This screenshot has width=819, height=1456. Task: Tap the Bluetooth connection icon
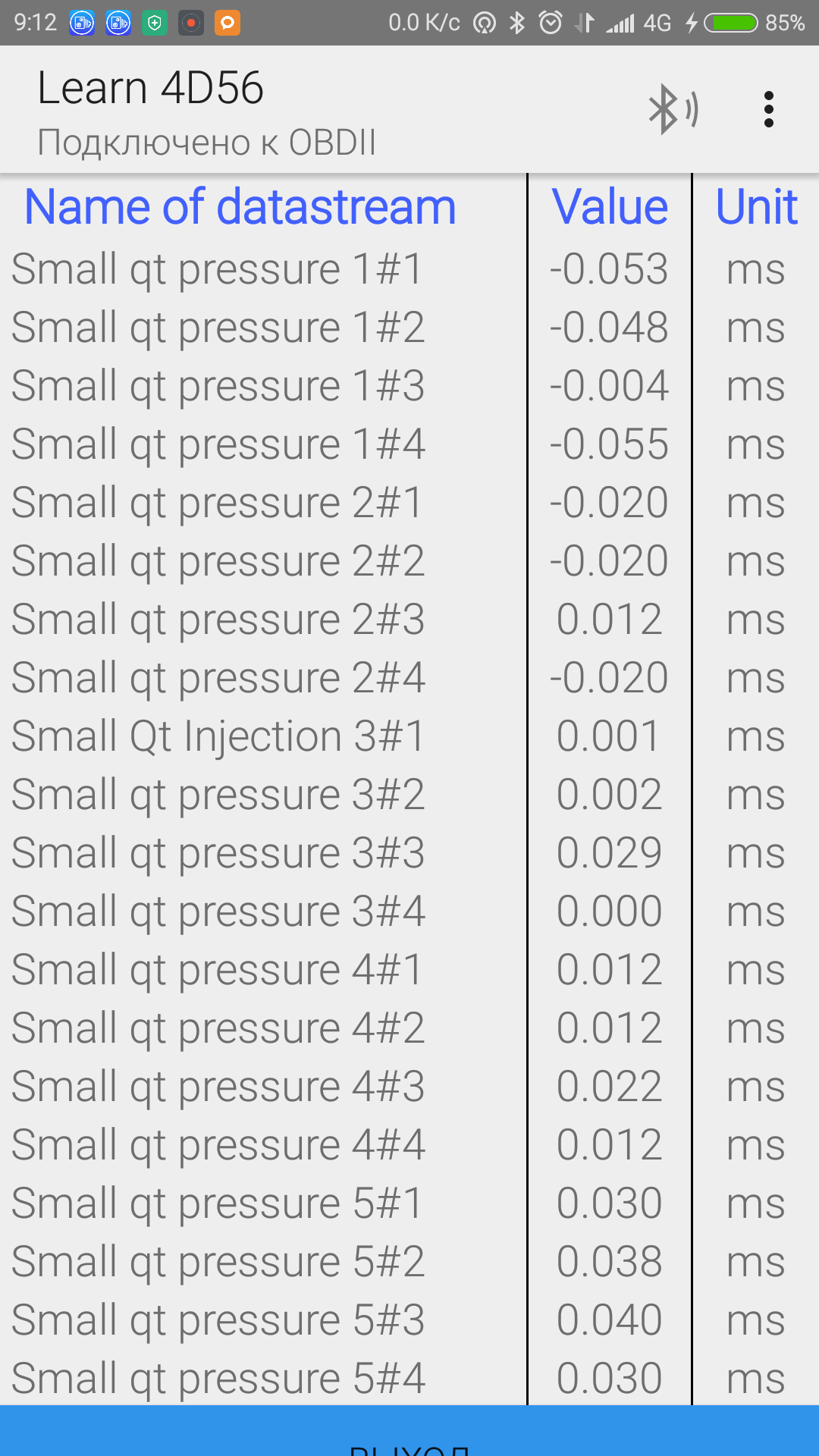point(672,110)
